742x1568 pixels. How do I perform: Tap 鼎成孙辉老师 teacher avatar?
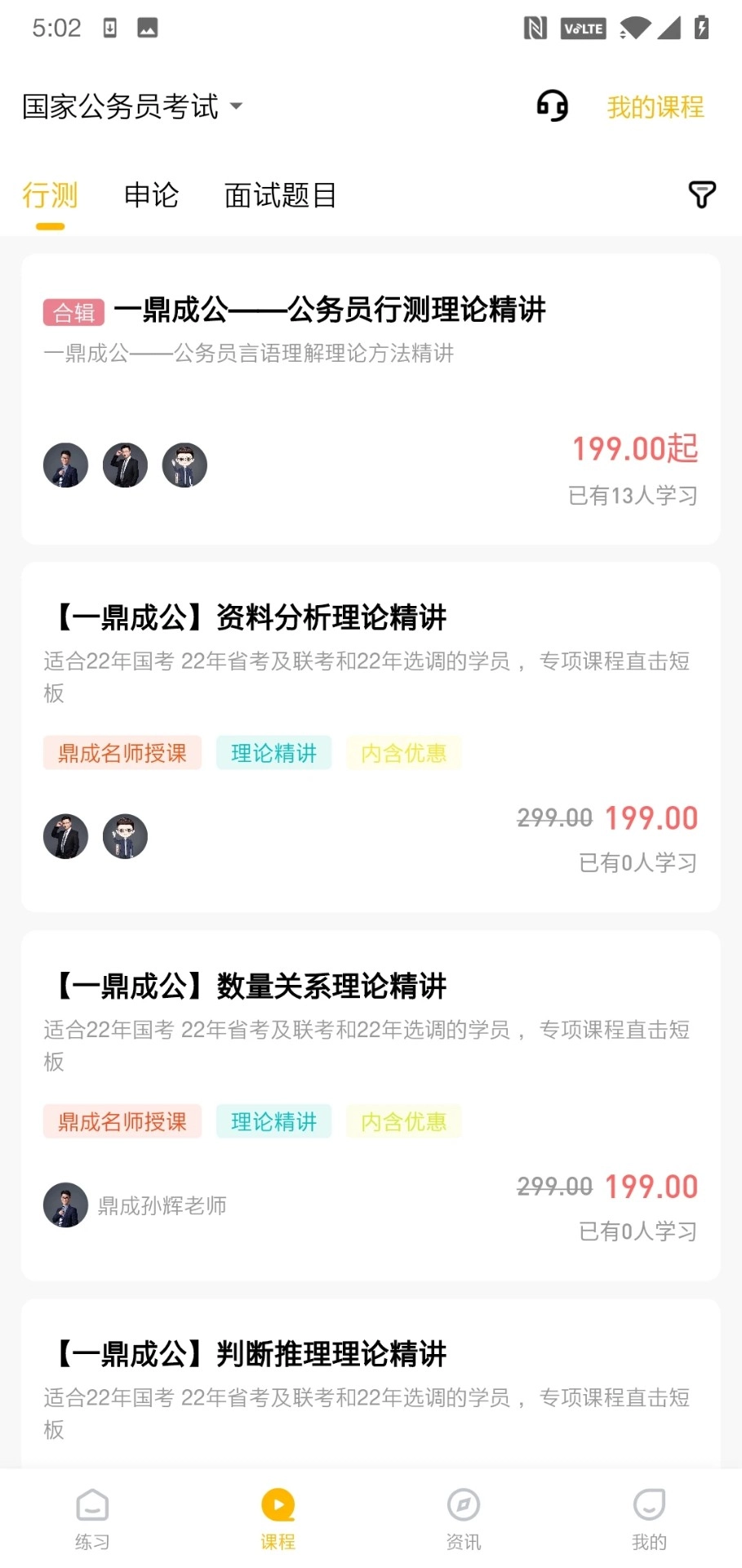[x=65, y=1205]
